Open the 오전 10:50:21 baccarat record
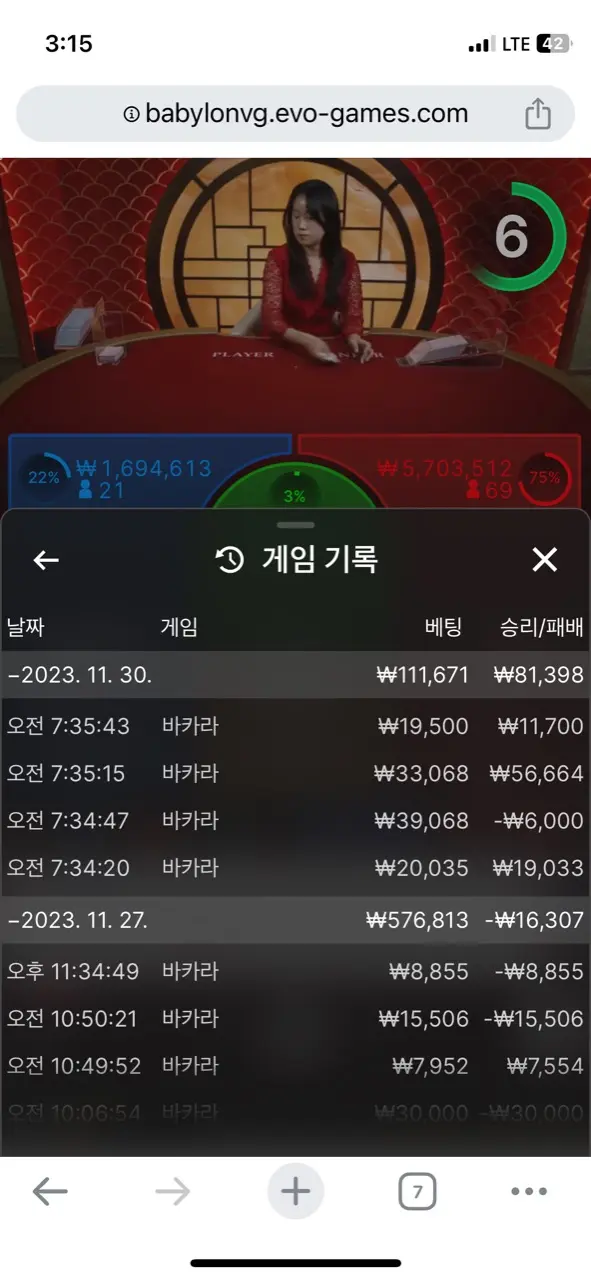This screenshot has width=591, height=1280. pyautogui.click(x=295, y=1018)
